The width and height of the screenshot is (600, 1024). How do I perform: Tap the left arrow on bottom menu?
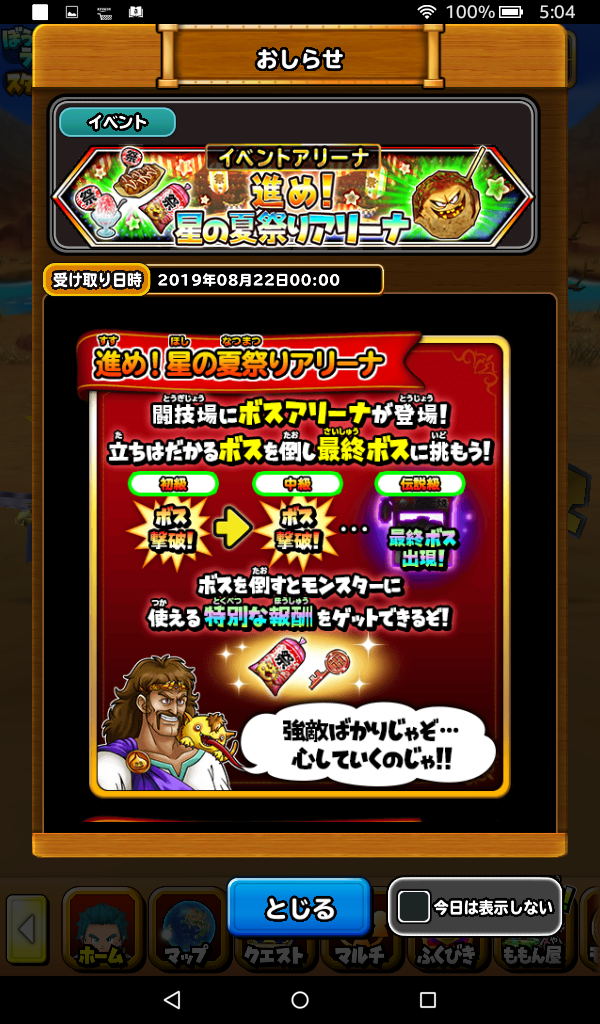[27, 928]
